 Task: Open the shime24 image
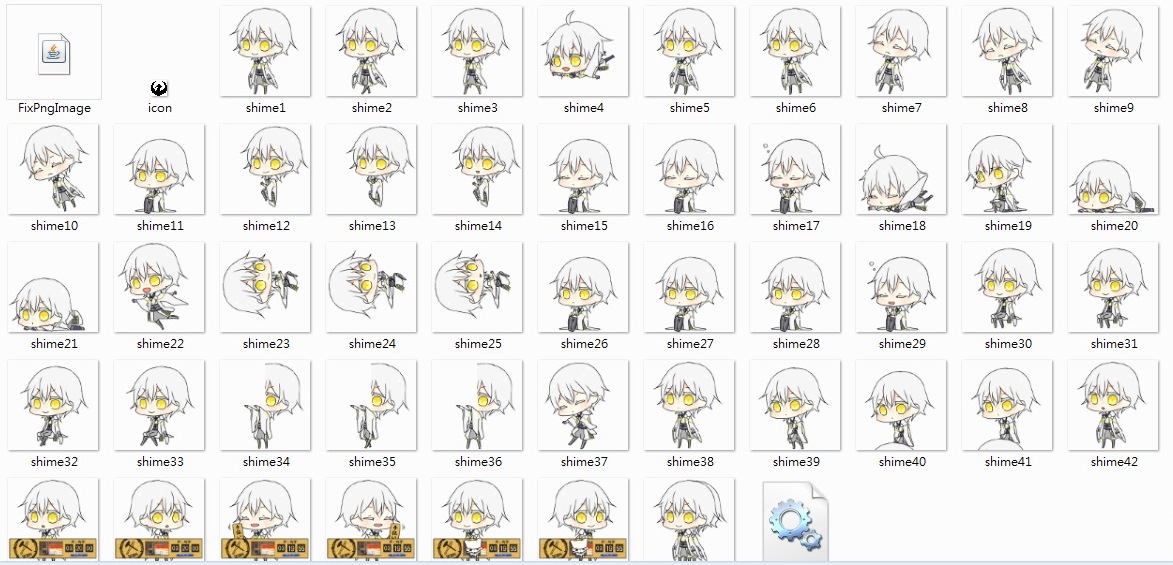point(371,287)
